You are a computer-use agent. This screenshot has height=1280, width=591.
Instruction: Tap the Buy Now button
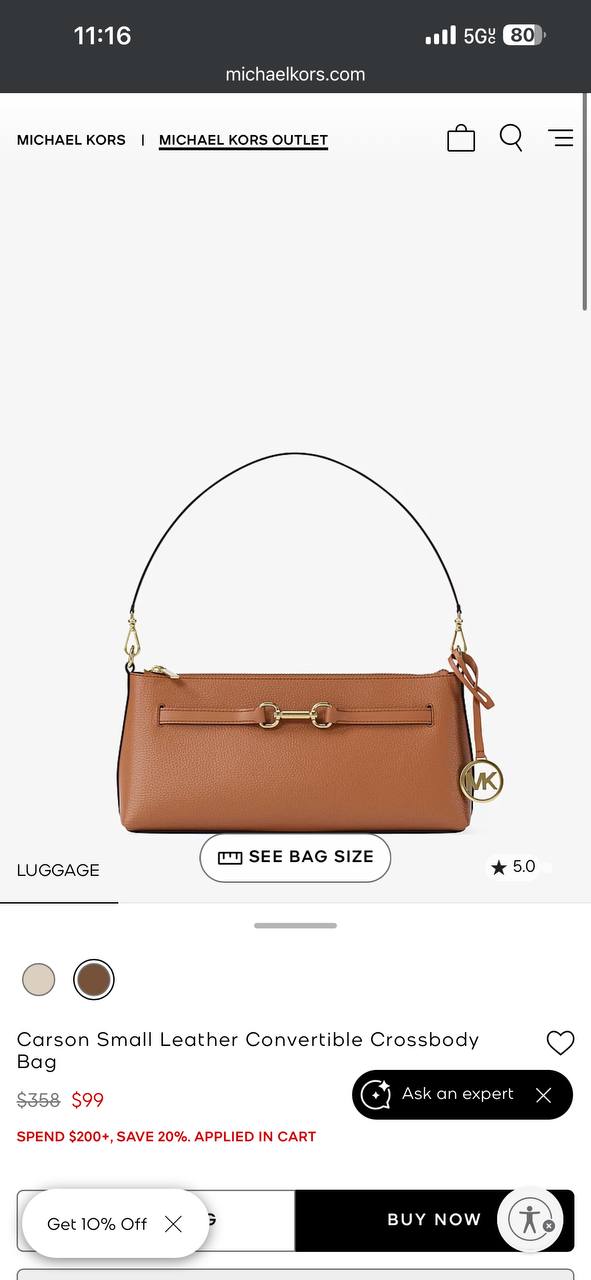434,1220
